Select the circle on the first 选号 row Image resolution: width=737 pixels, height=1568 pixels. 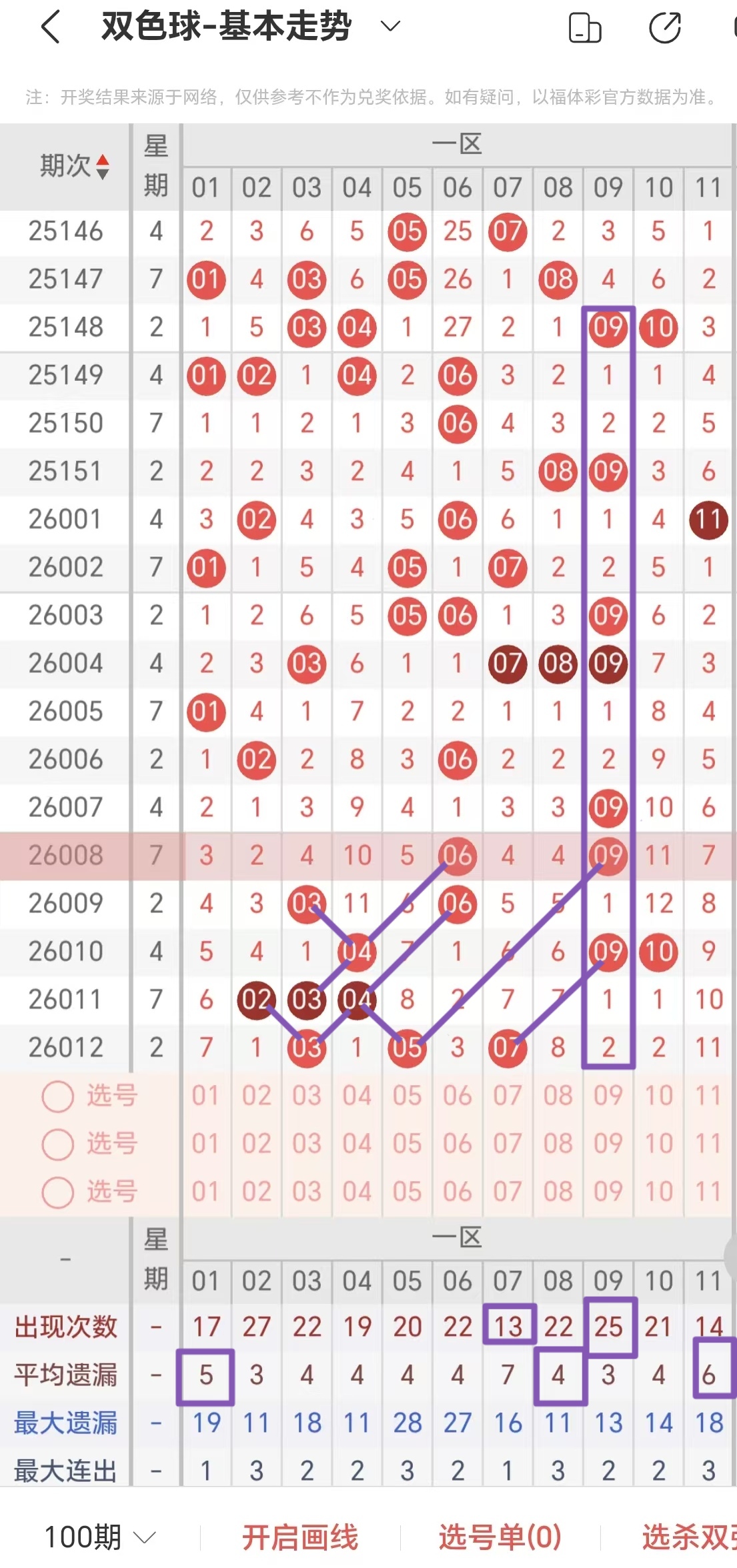pyautogui.click(x=57, y=1095)
